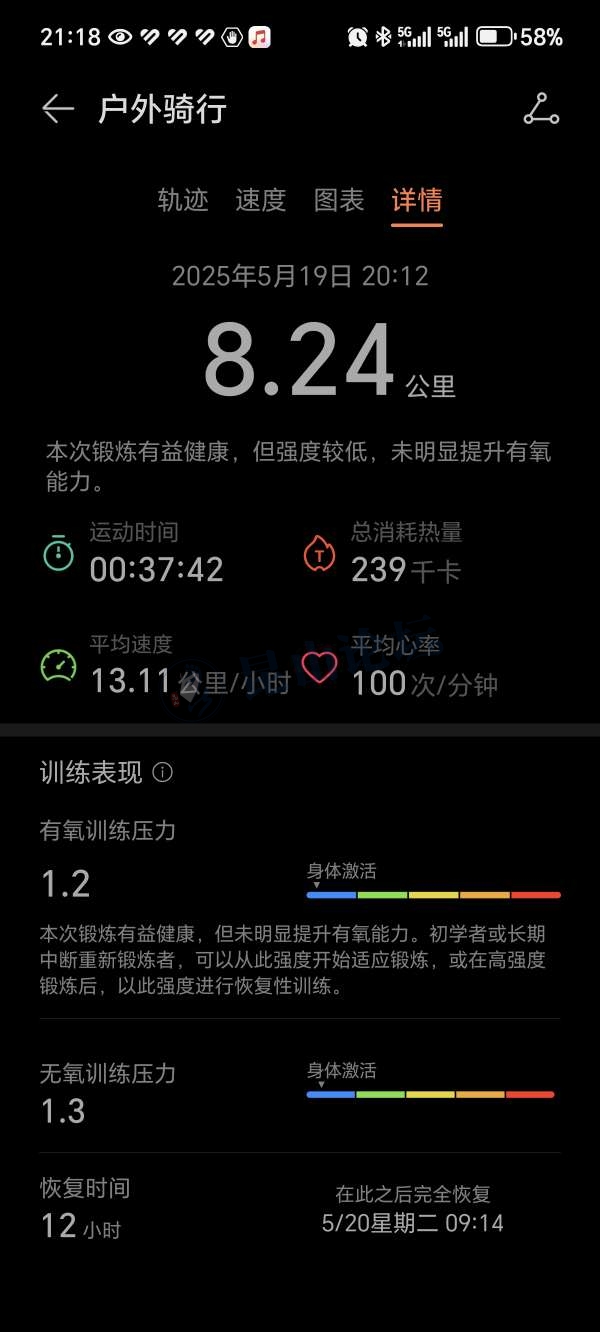
Task: Switch to the 轨迹 tab
Action: coord(183,200)
